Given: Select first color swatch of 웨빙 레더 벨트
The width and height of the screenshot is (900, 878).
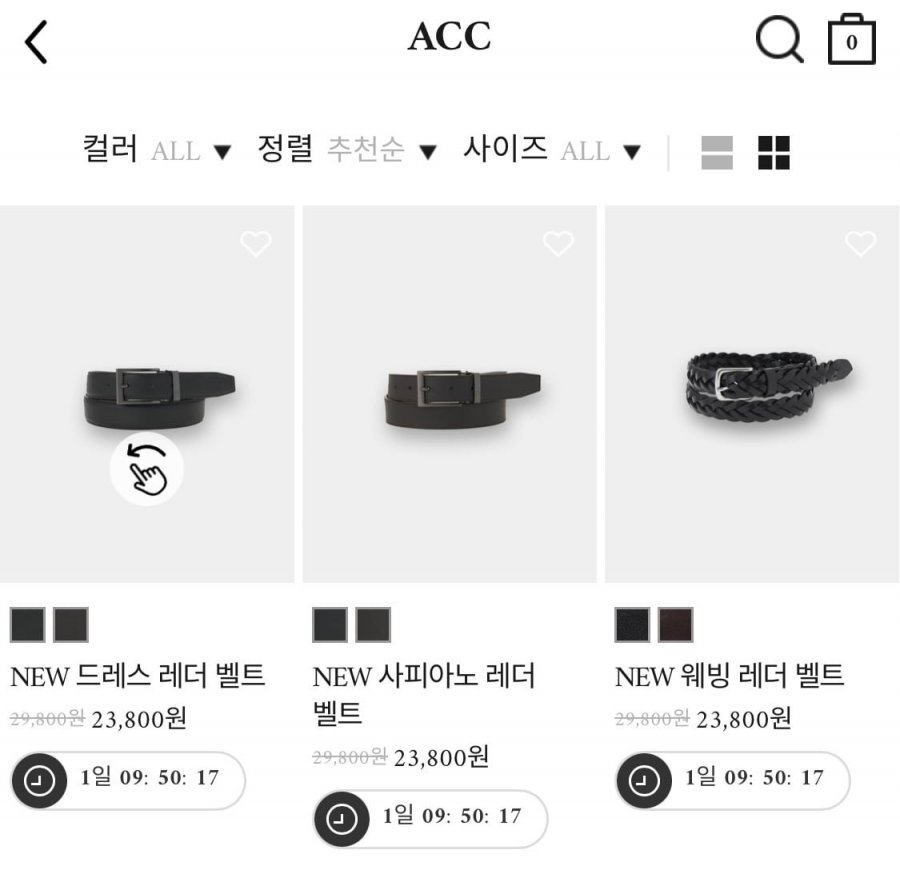Looking at the screenshot, I should coord(632,625).
